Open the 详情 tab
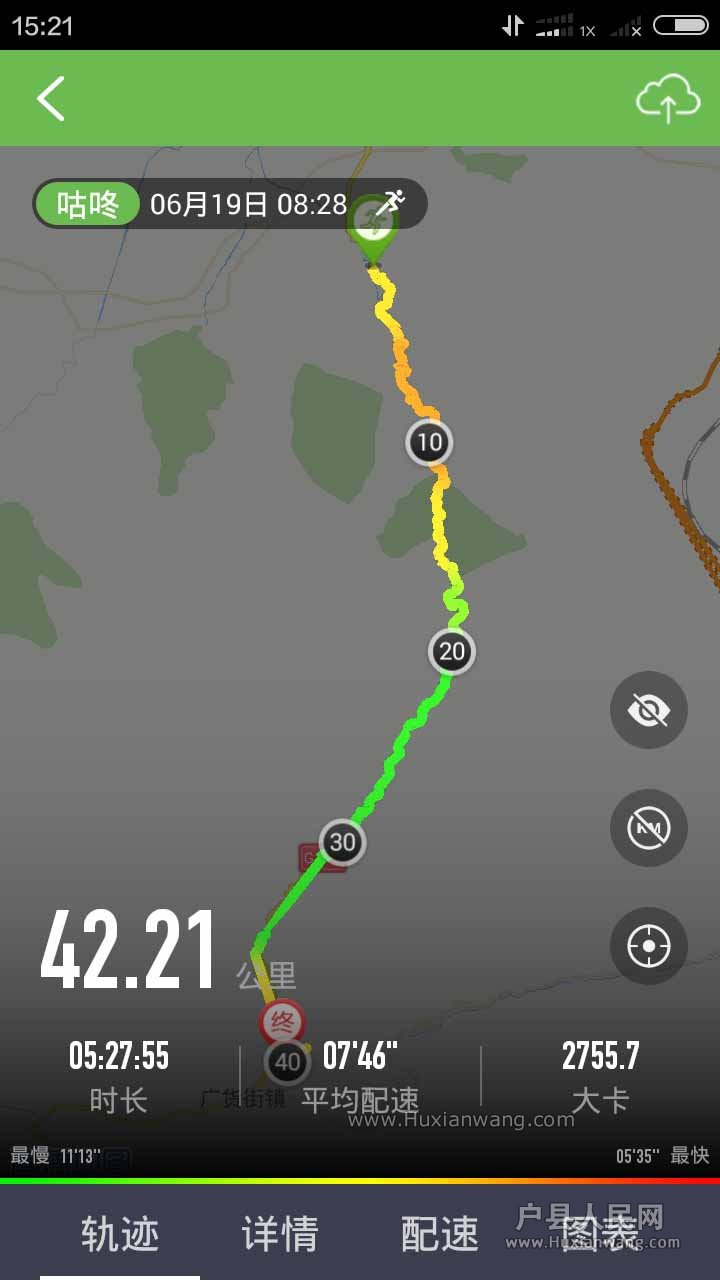 280,1234
